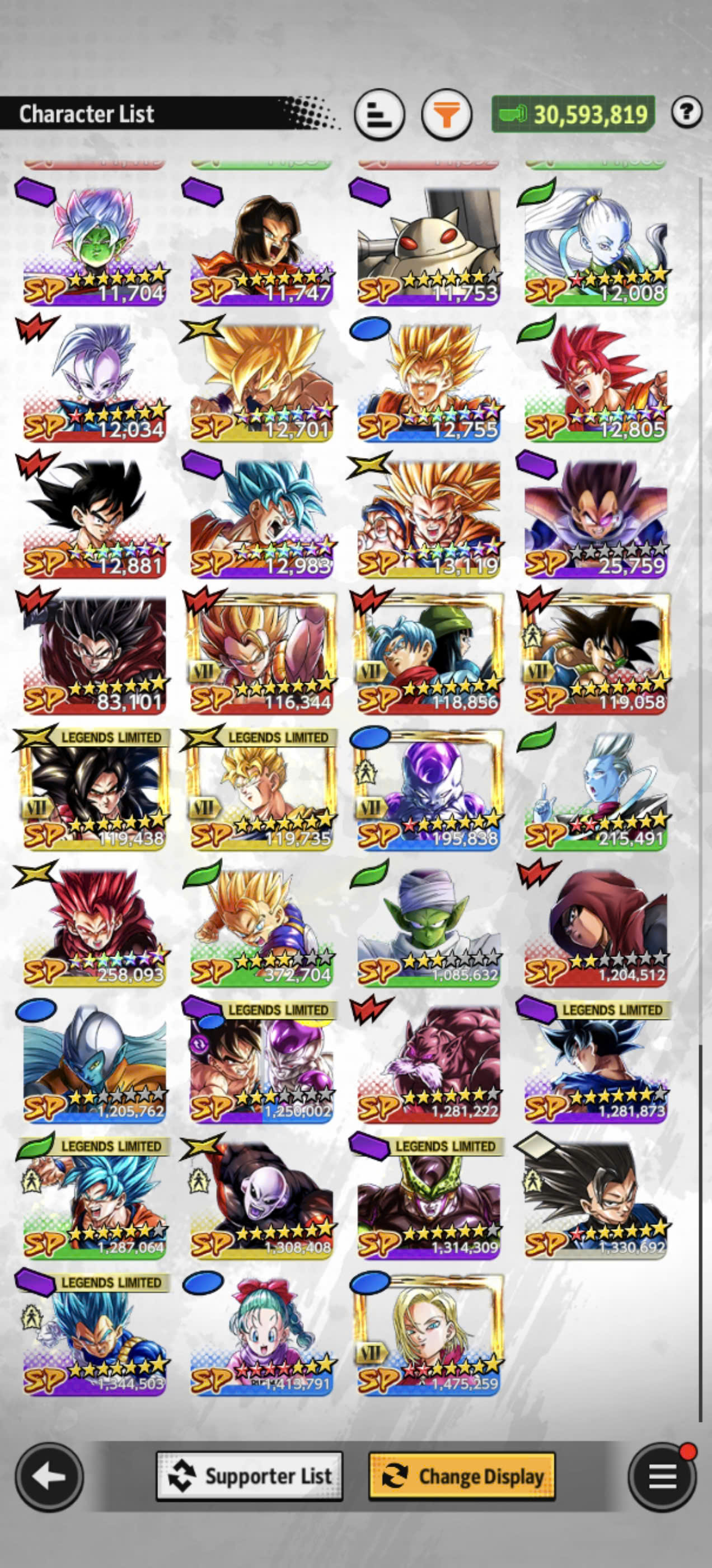
Task: Open the character card showing 83,101
Action: coord(93,653)
